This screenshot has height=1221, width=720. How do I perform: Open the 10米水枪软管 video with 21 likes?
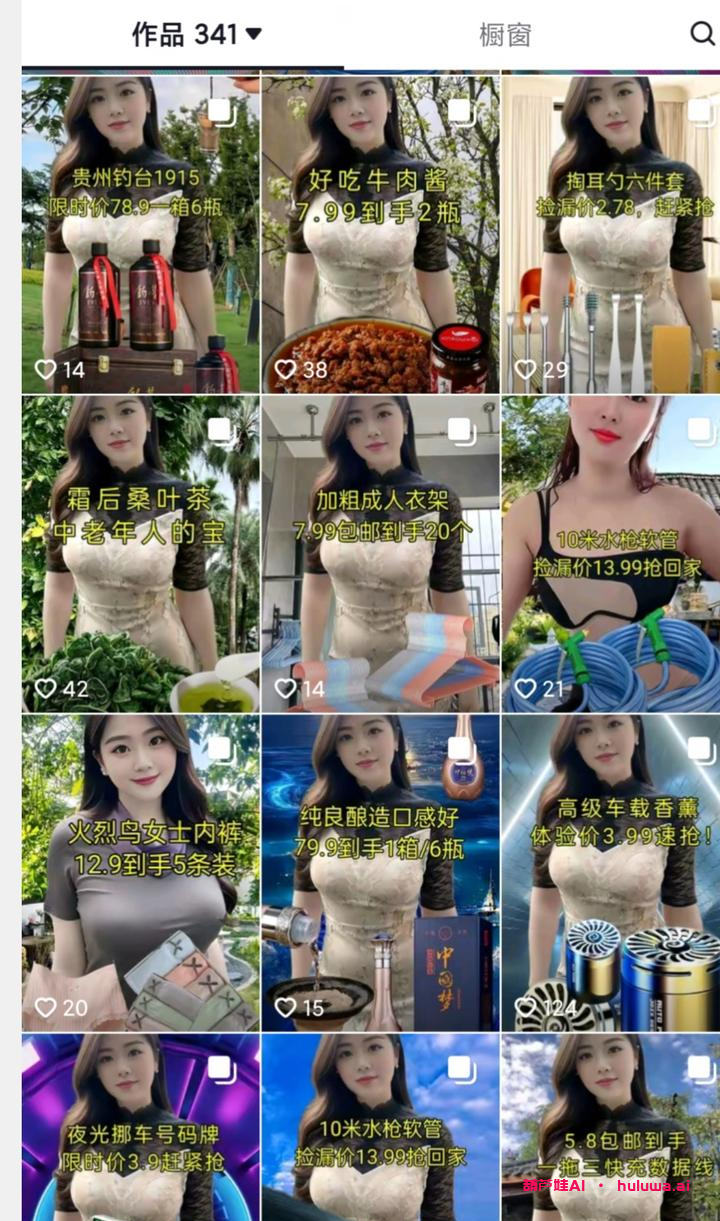[610, 555]
